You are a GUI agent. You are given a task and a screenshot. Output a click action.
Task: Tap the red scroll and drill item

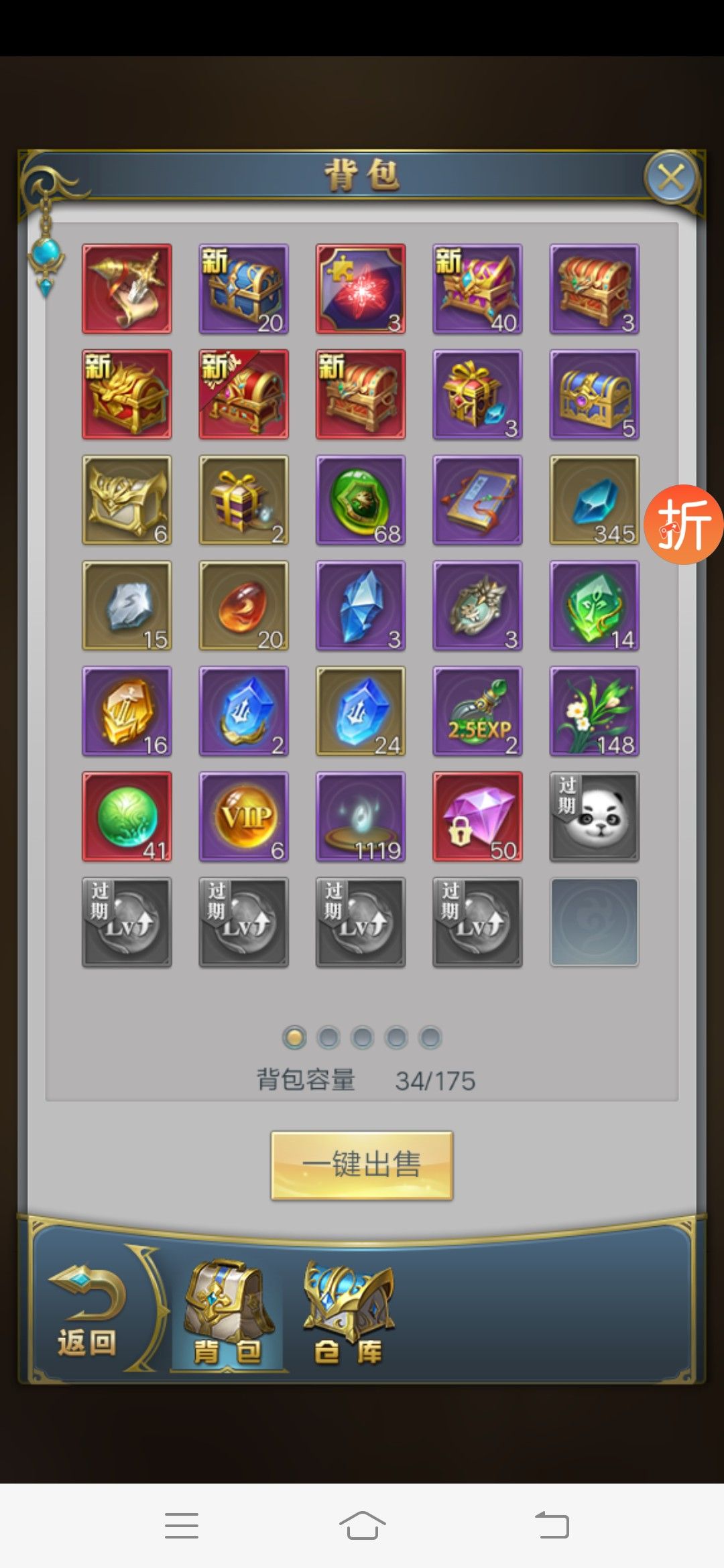pos(127,289)
